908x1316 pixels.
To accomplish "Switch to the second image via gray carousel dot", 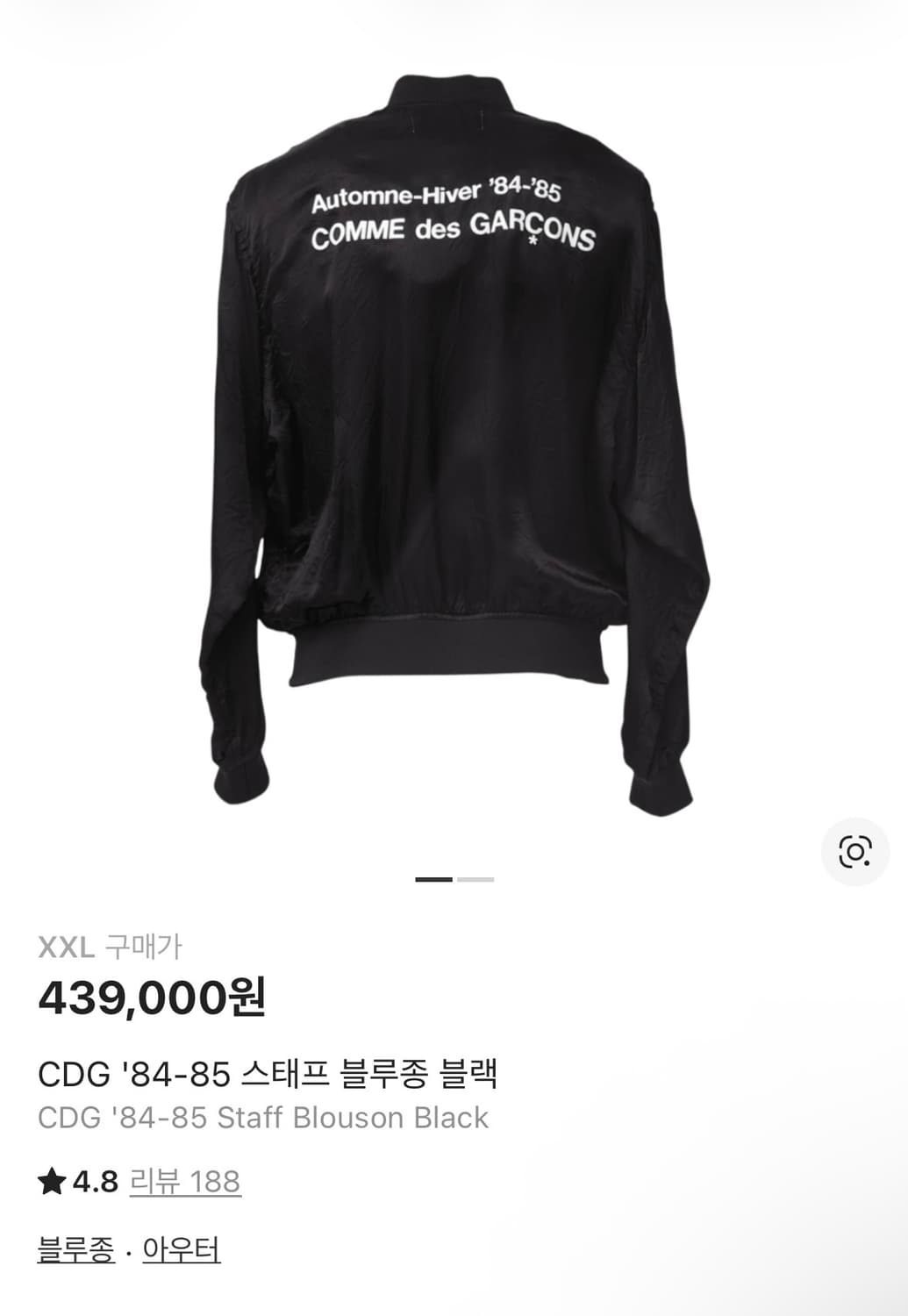I will click(475, 877).
